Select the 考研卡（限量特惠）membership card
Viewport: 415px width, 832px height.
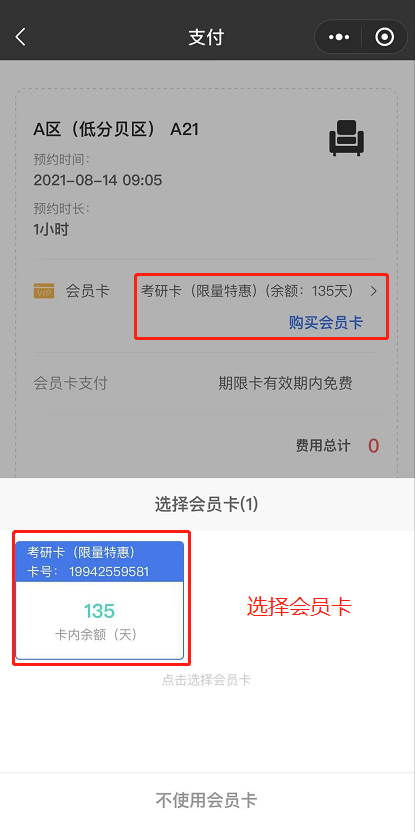[x=99, y=600]
